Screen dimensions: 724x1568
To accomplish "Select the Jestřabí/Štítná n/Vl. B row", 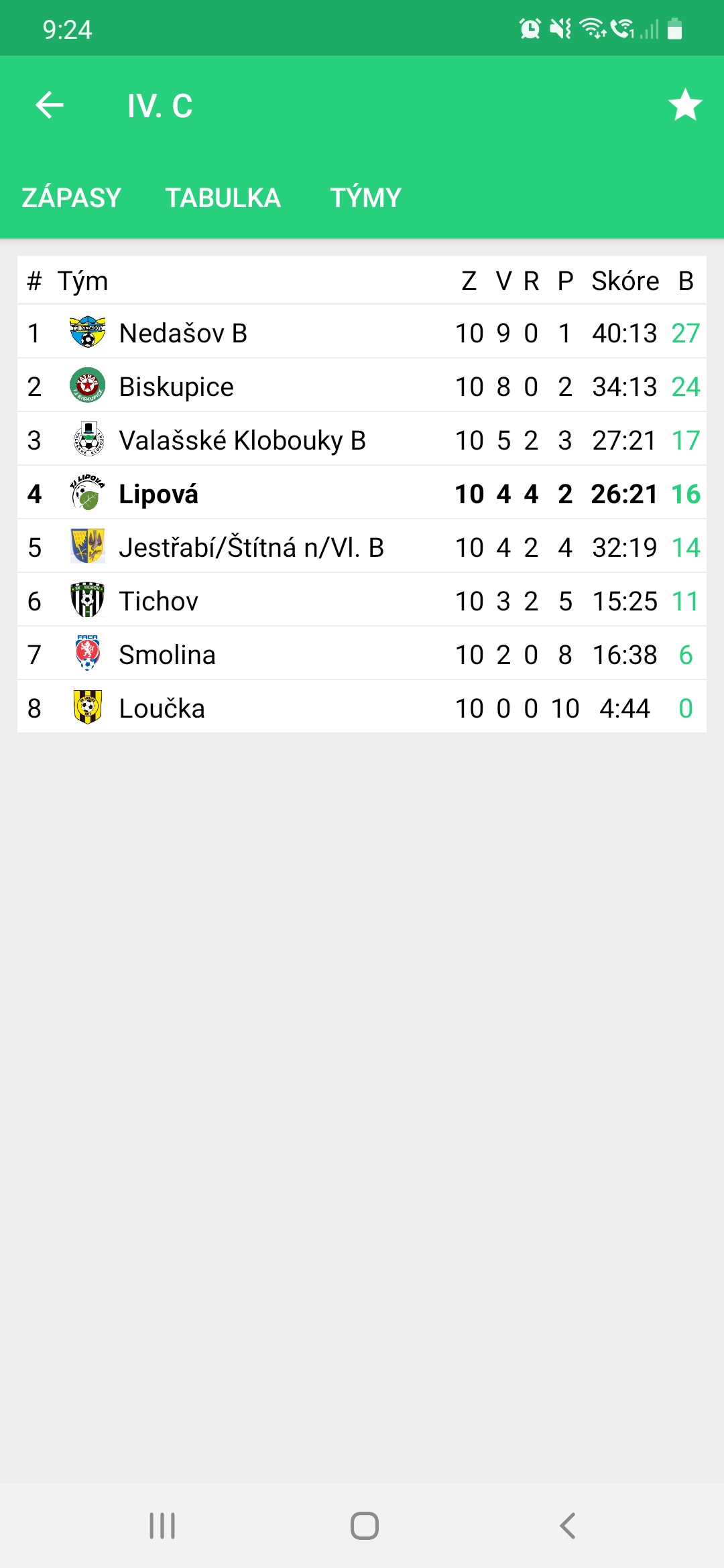I will pos(362,547).
